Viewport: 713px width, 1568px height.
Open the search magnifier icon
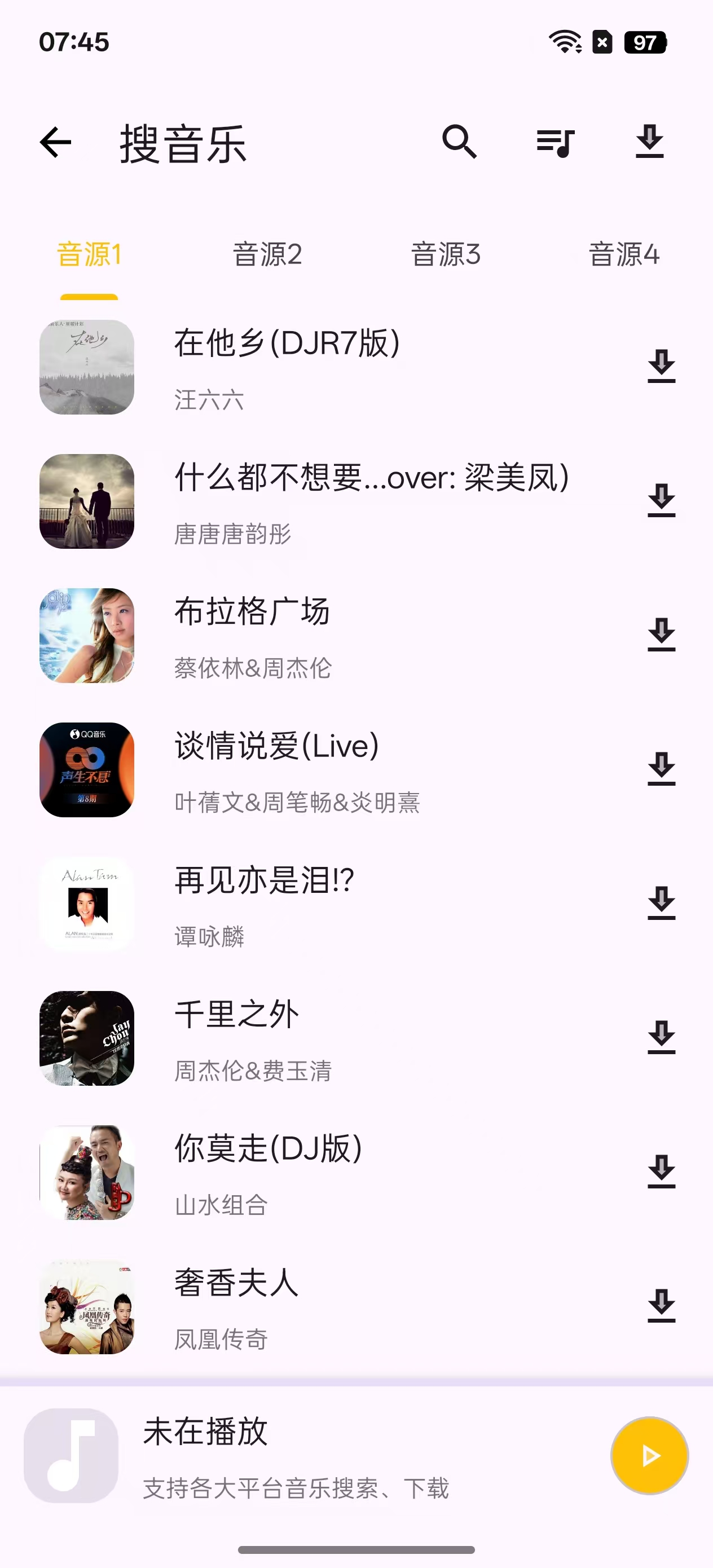tap(459, 142)
